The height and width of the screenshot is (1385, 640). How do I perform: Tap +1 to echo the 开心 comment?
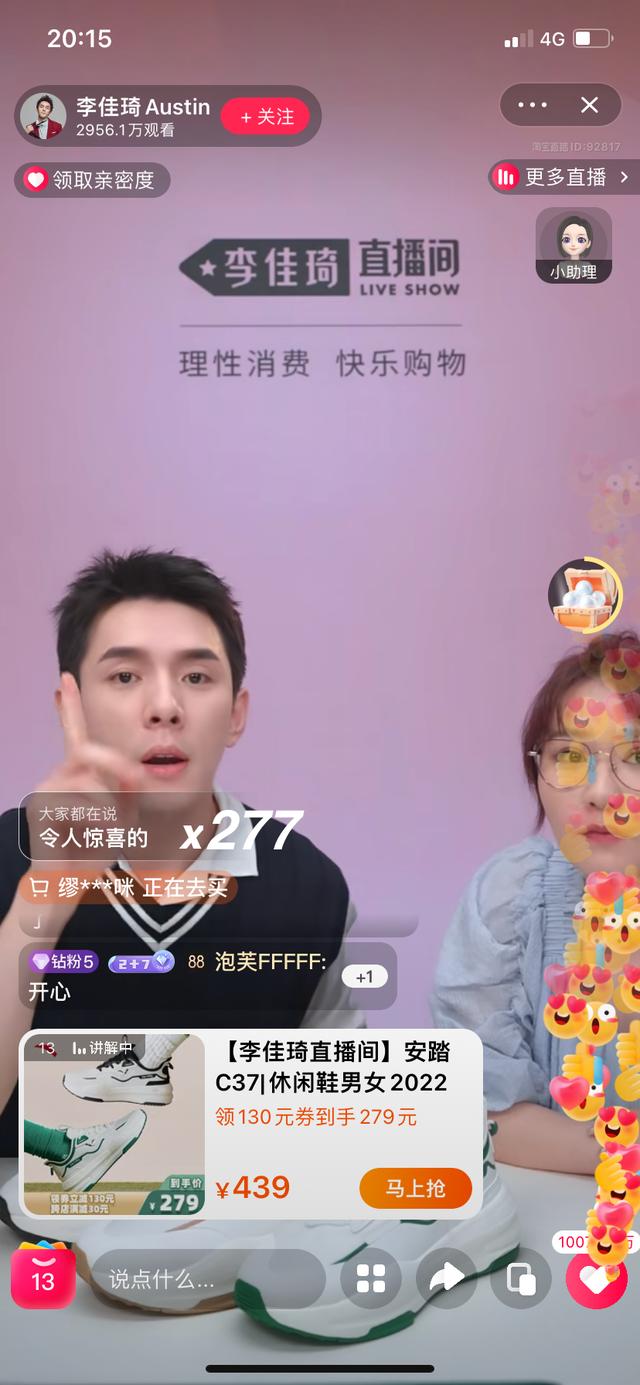point(364,976)
